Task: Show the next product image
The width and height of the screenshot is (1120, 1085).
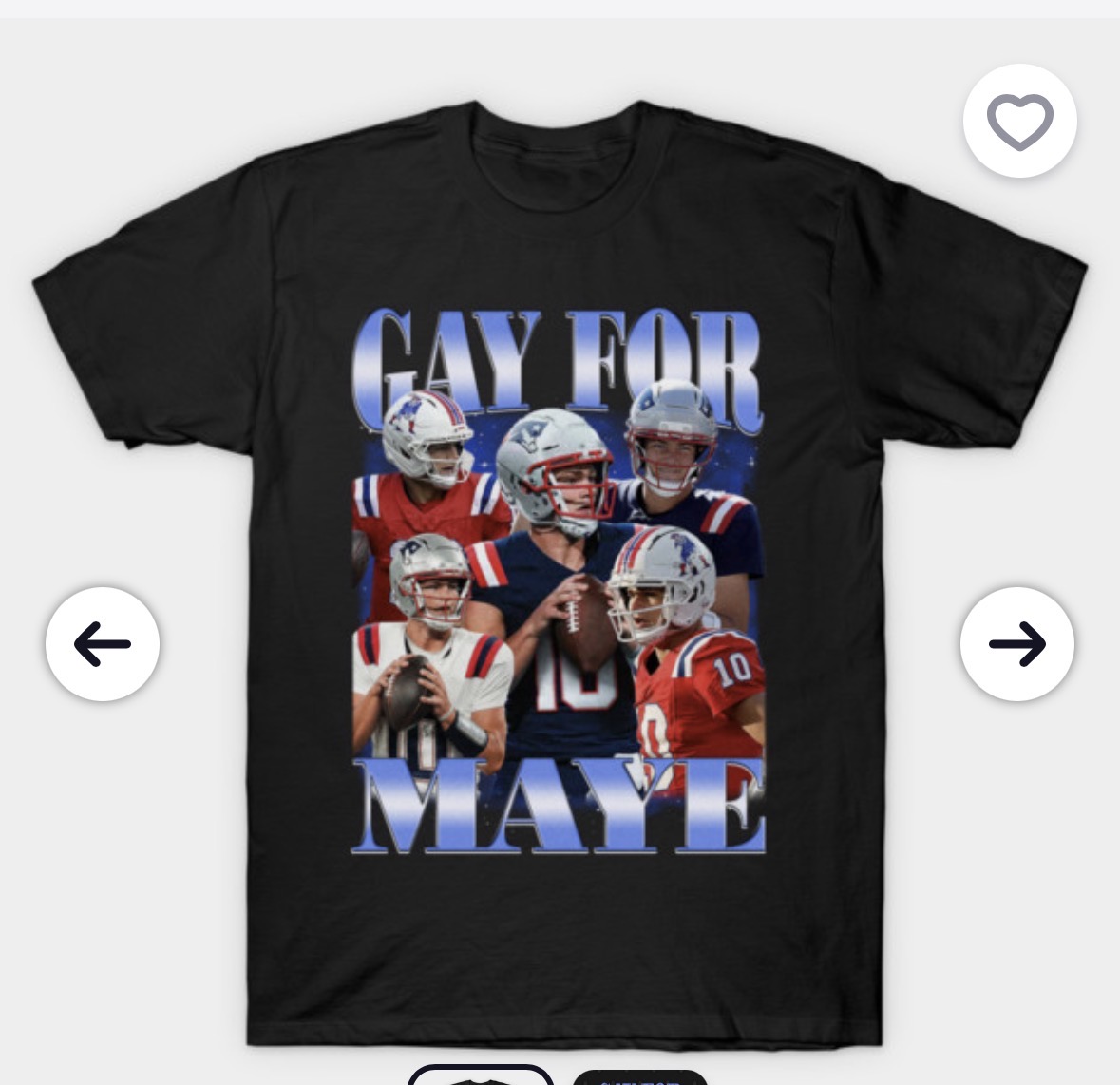Action: tap(1016, 644)
